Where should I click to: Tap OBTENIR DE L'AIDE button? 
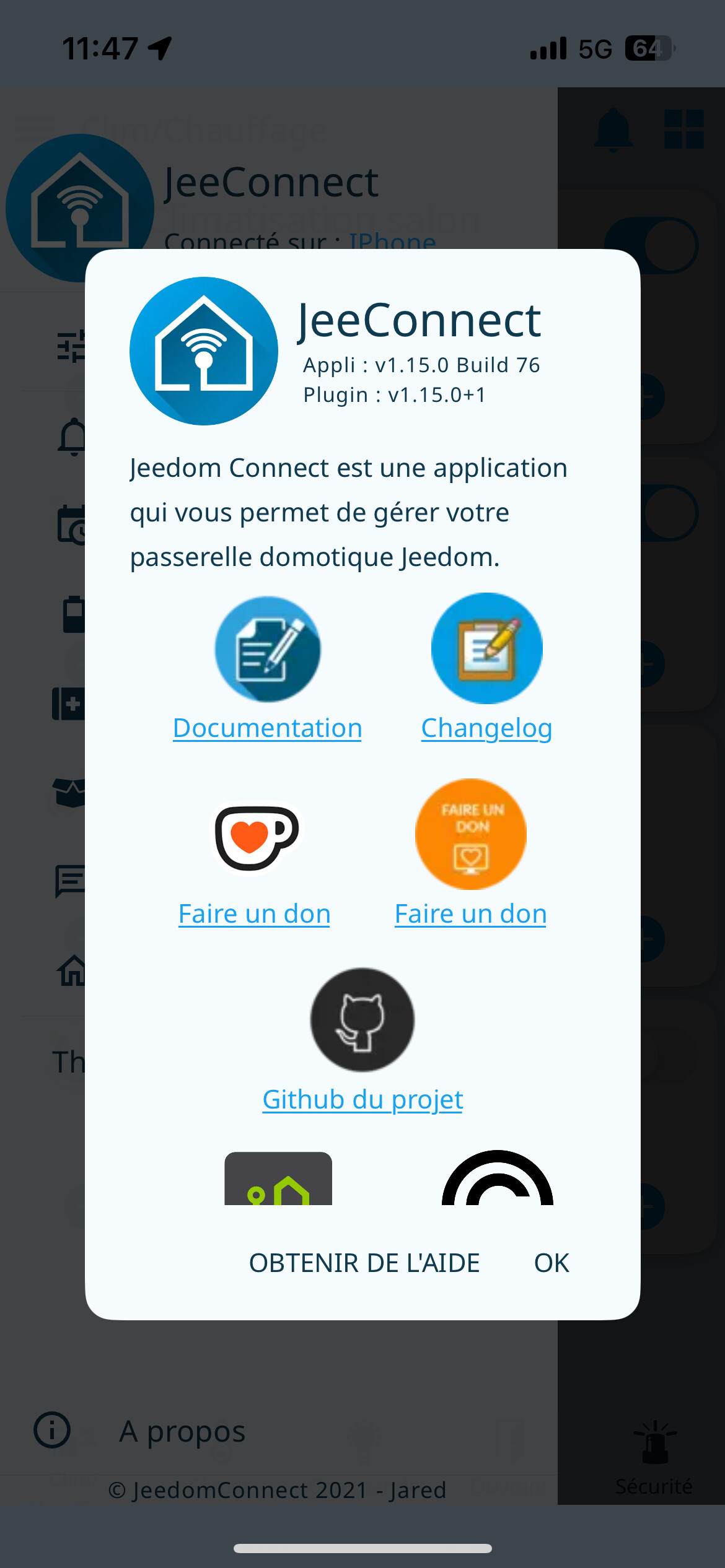point(364,1263)
